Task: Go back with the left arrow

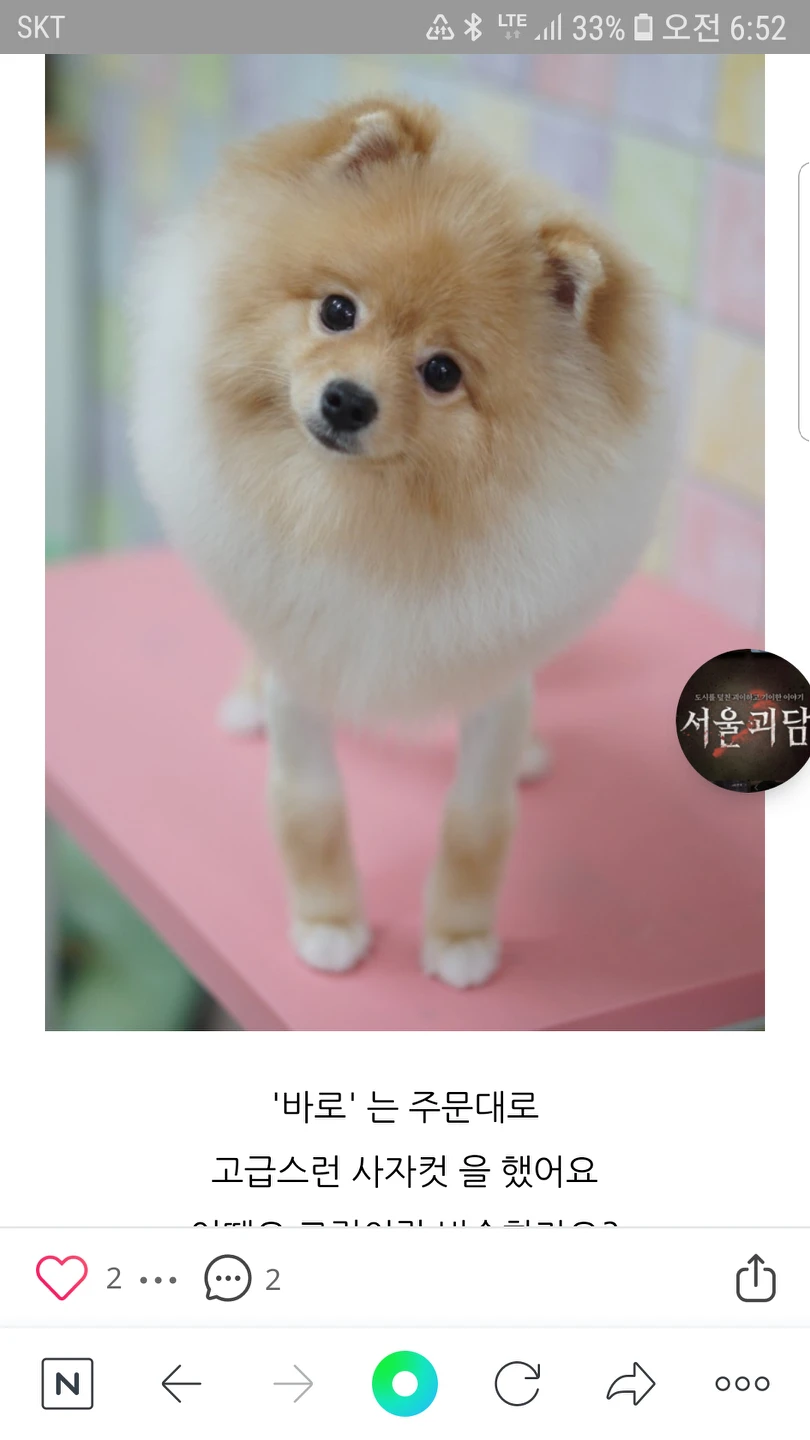Action: [181, 1384]
